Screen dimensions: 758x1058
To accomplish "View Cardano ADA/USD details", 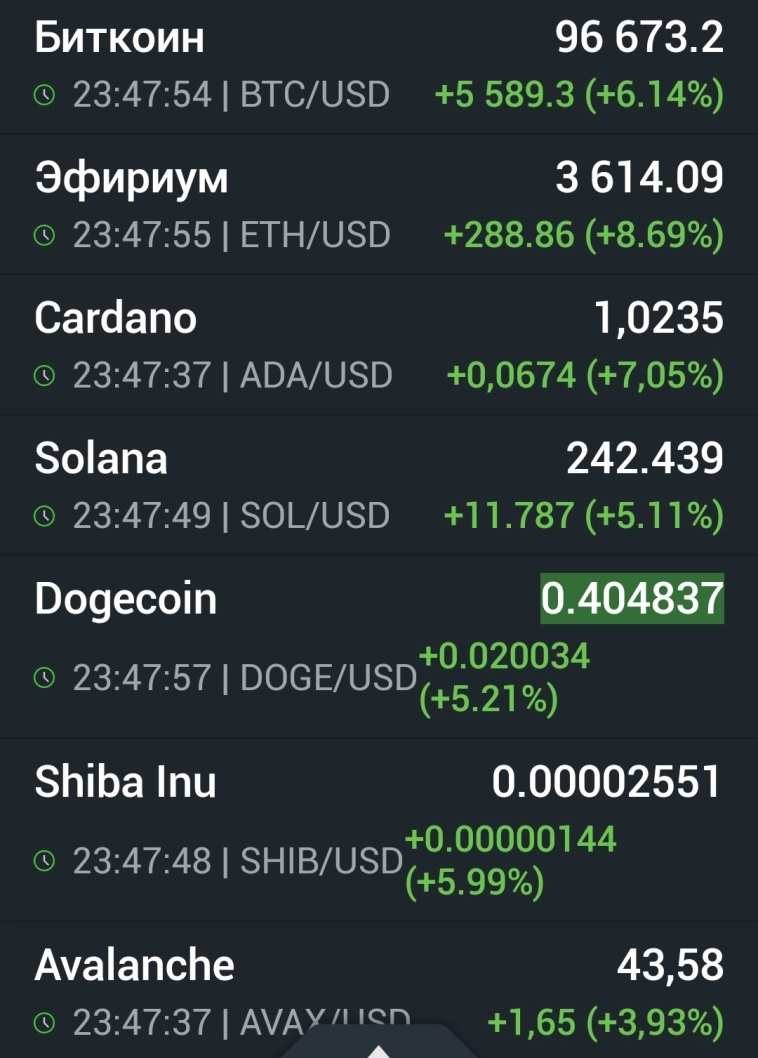I will pyautogui.click(x=379, y=346).
